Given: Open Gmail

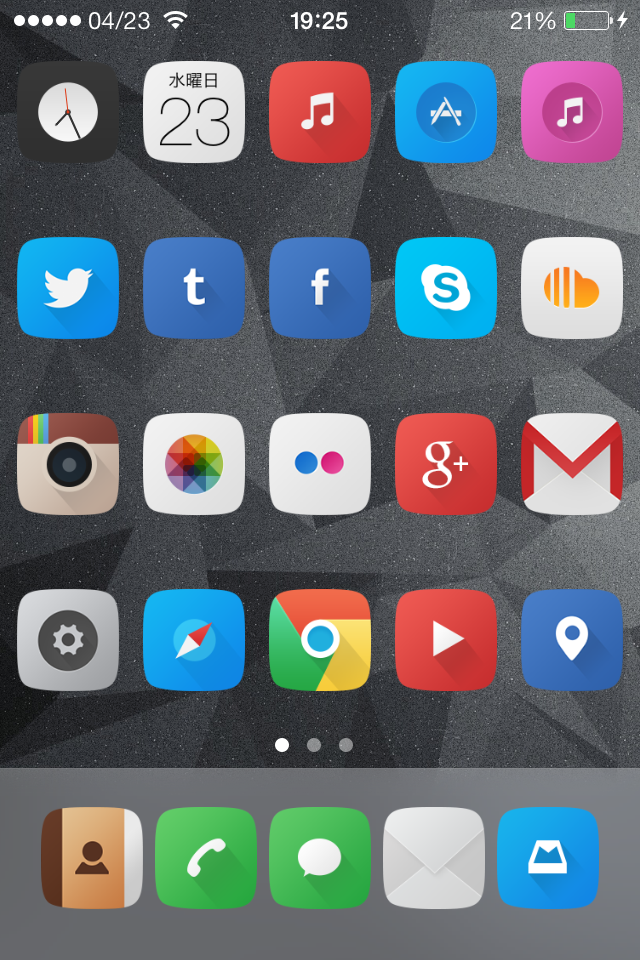Looking at the screenshot, I should coord(572,464).
